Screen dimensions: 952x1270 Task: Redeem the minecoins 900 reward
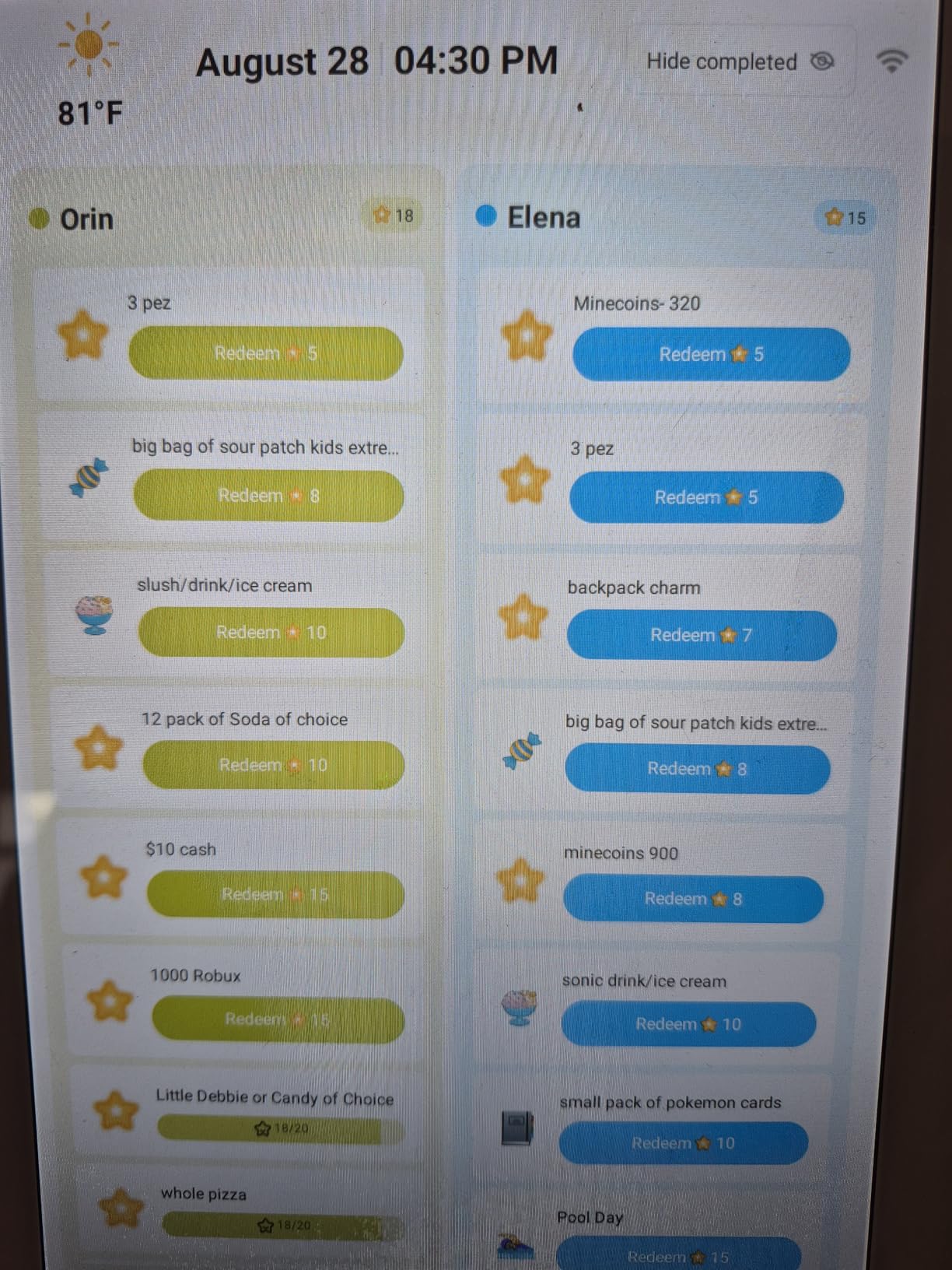693,899
